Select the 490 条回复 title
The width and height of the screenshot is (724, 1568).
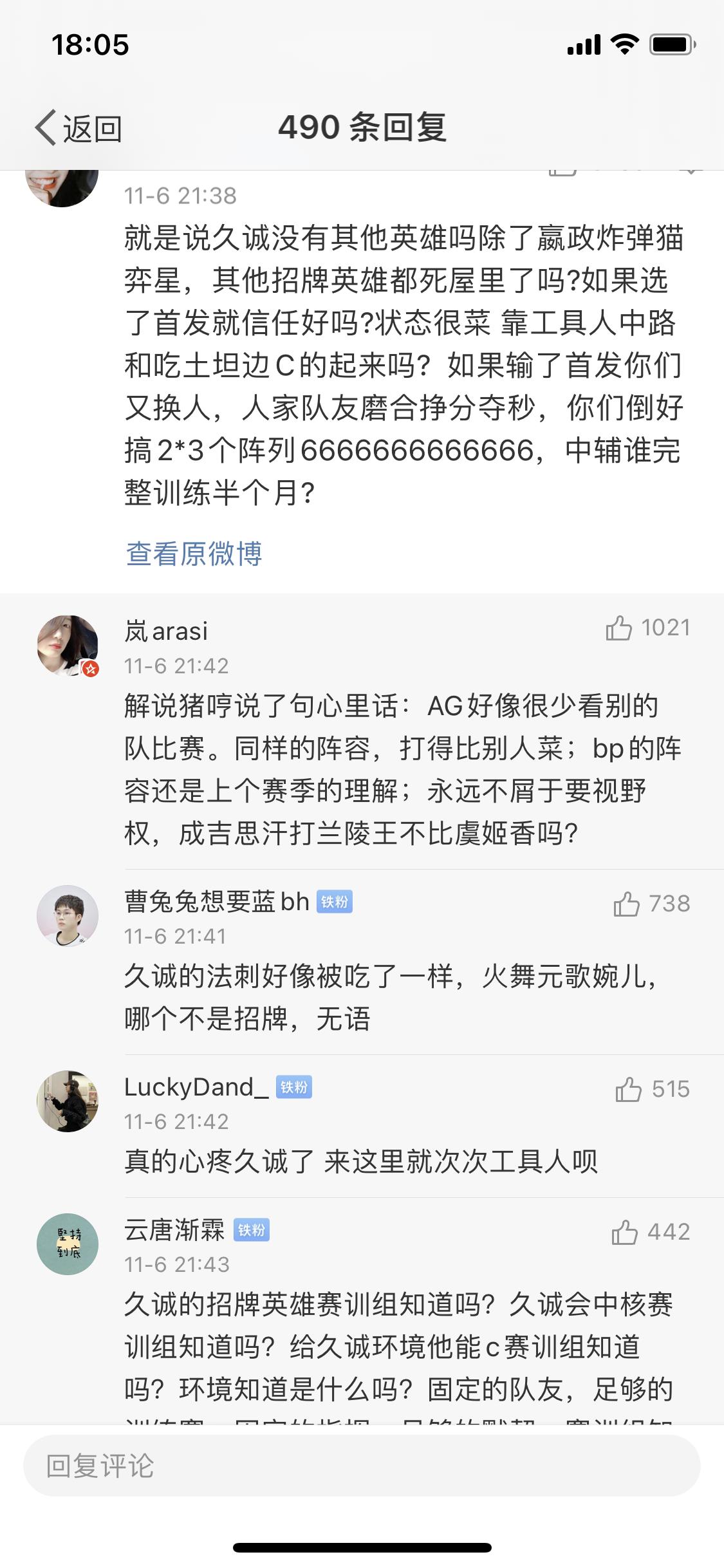[x=362, y=127]
